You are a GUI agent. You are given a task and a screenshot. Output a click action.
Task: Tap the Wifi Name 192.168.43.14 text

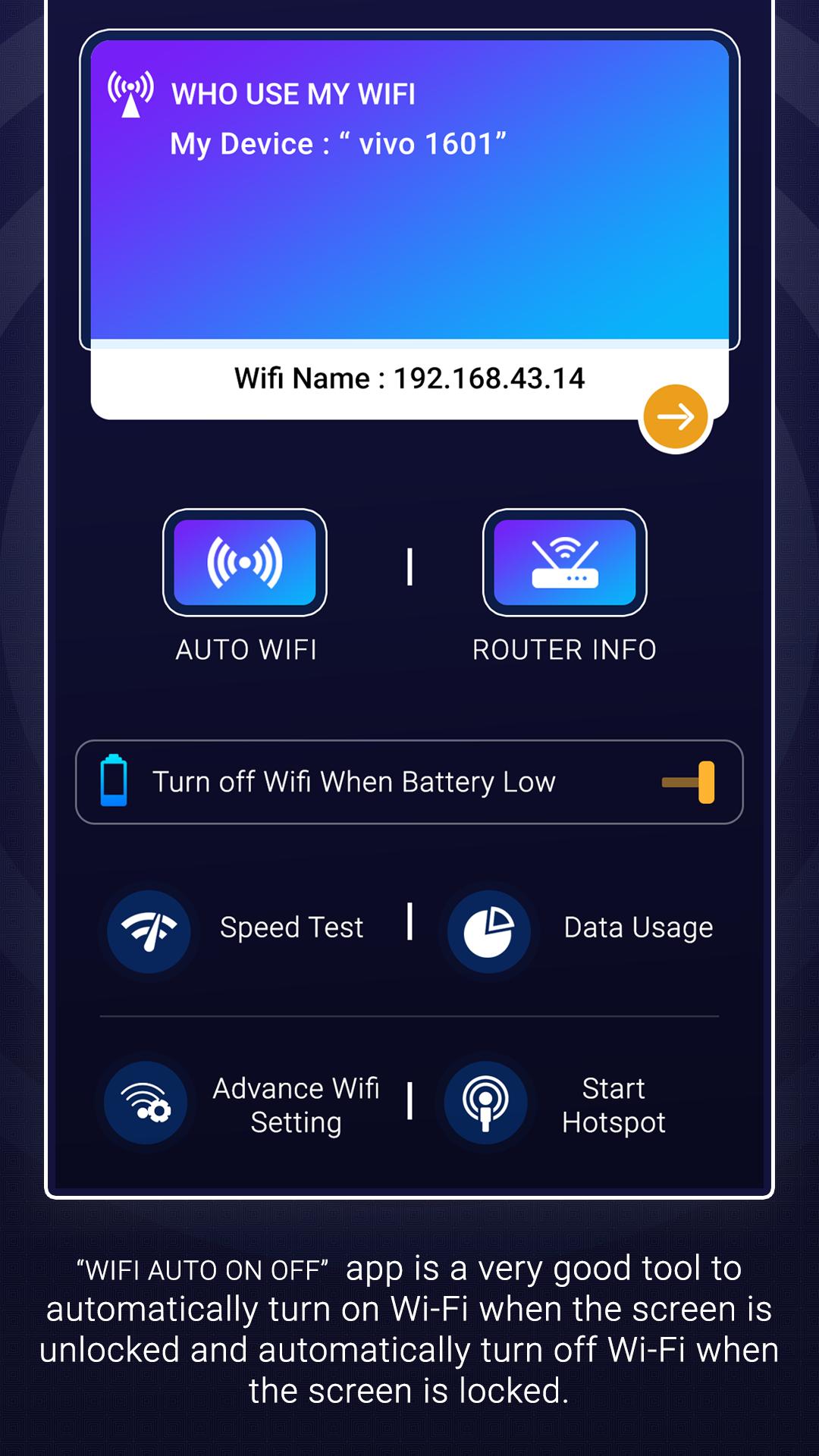[x=409, y=377]
